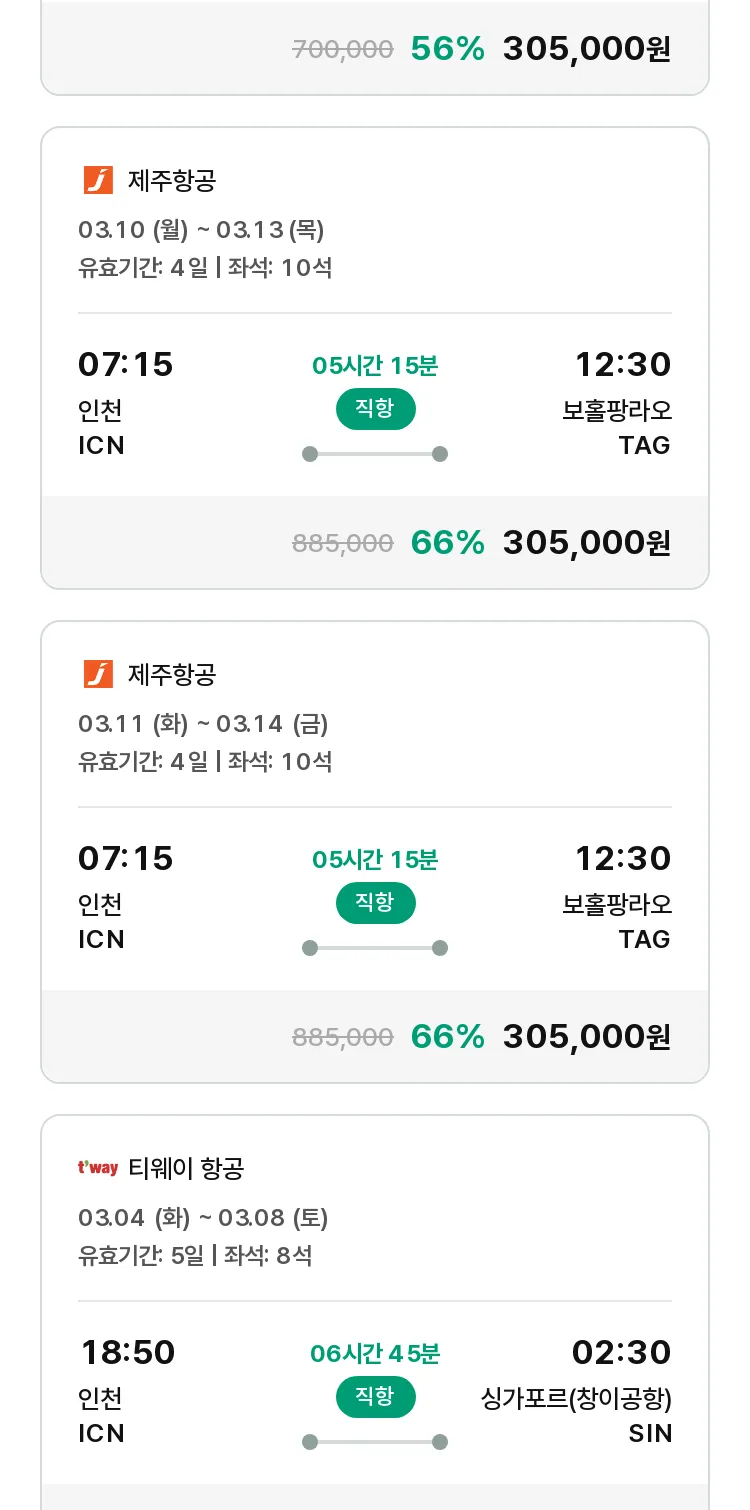Screen dimensions: 750x1510
Task: Select Jeju Air flight card for 03.11–03.14
Action: point(375,852)
